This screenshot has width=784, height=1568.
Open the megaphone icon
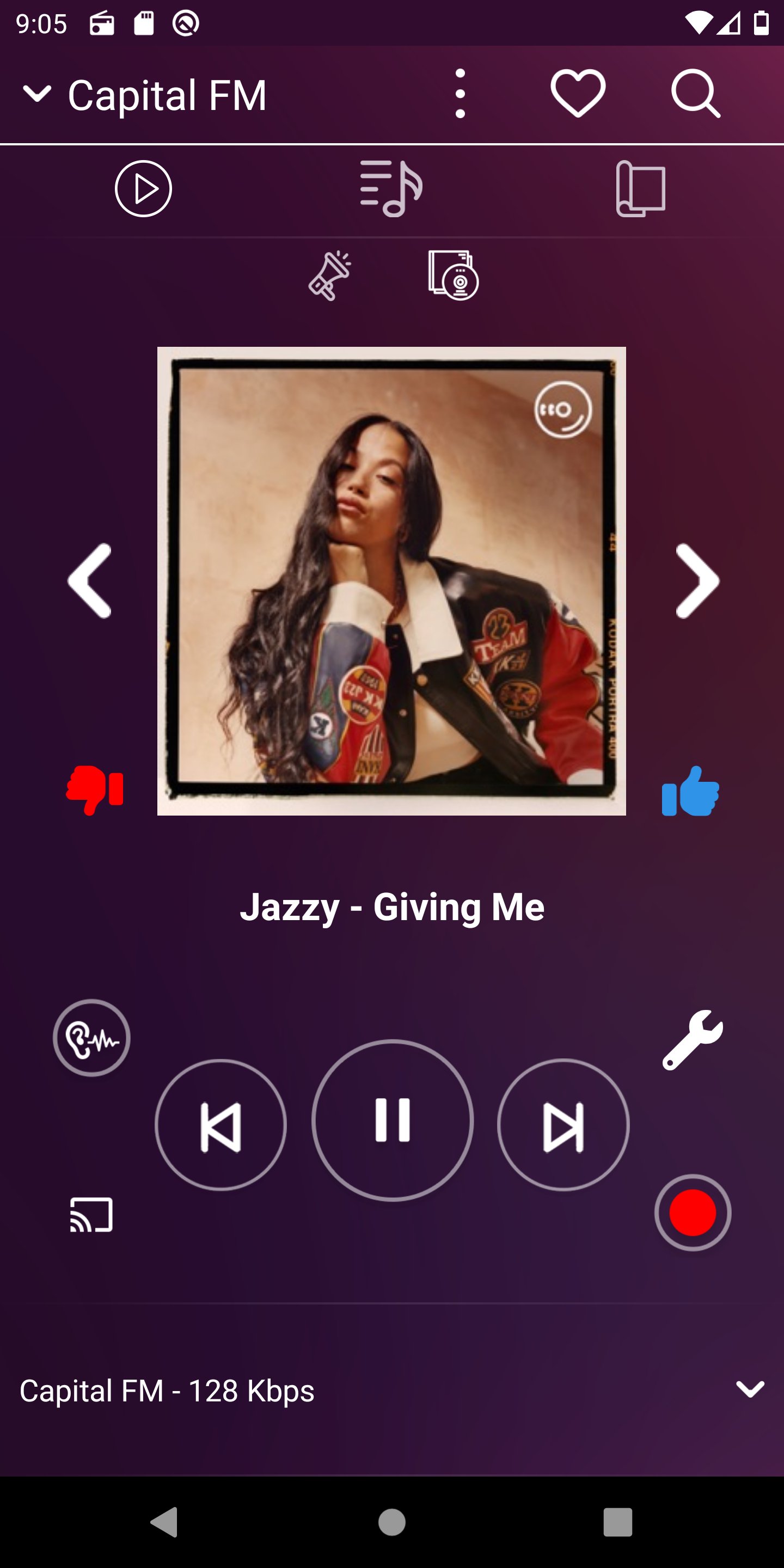(x=330, y=275)
